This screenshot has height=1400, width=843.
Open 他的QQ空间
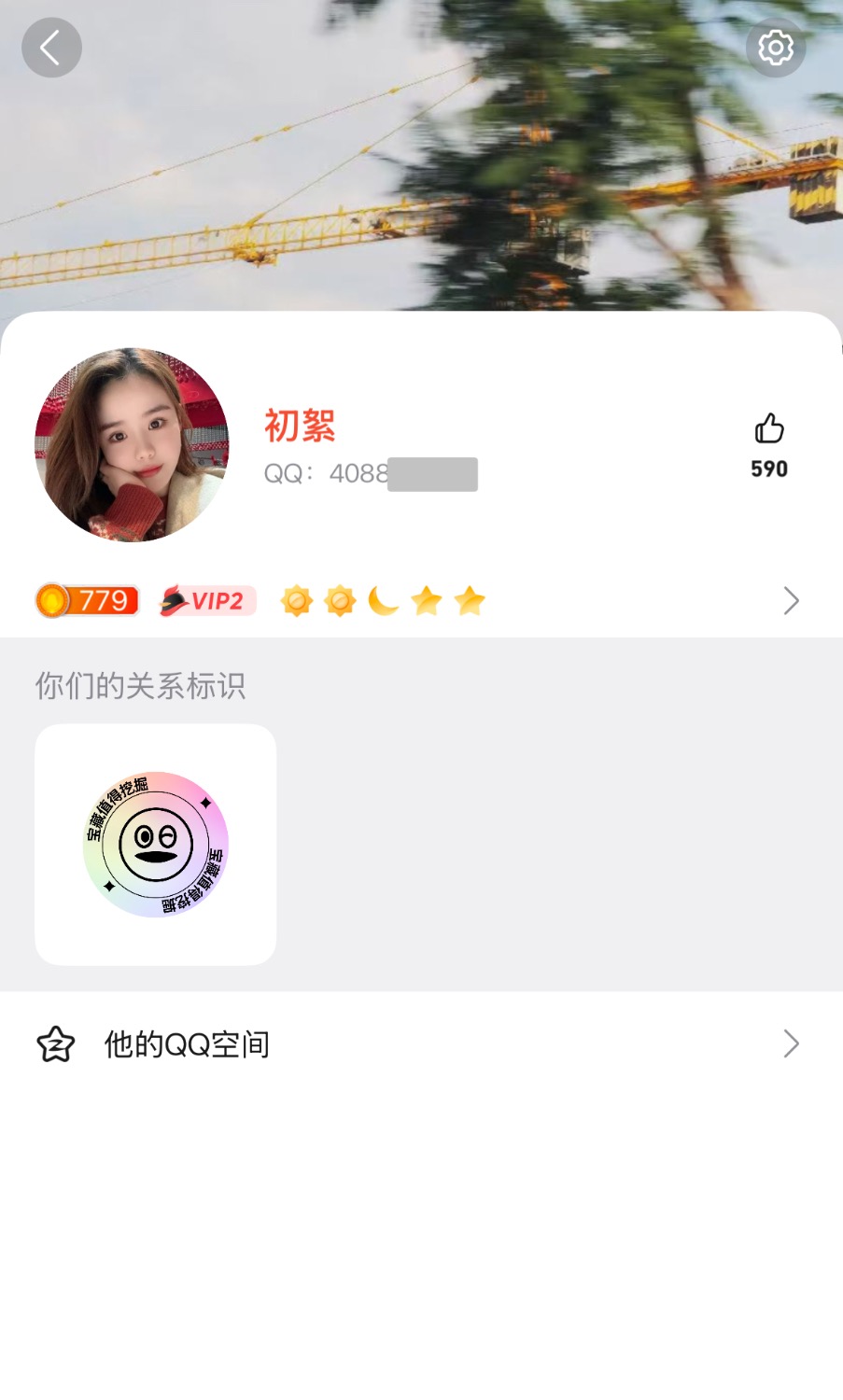click(x=420, y=1044)
